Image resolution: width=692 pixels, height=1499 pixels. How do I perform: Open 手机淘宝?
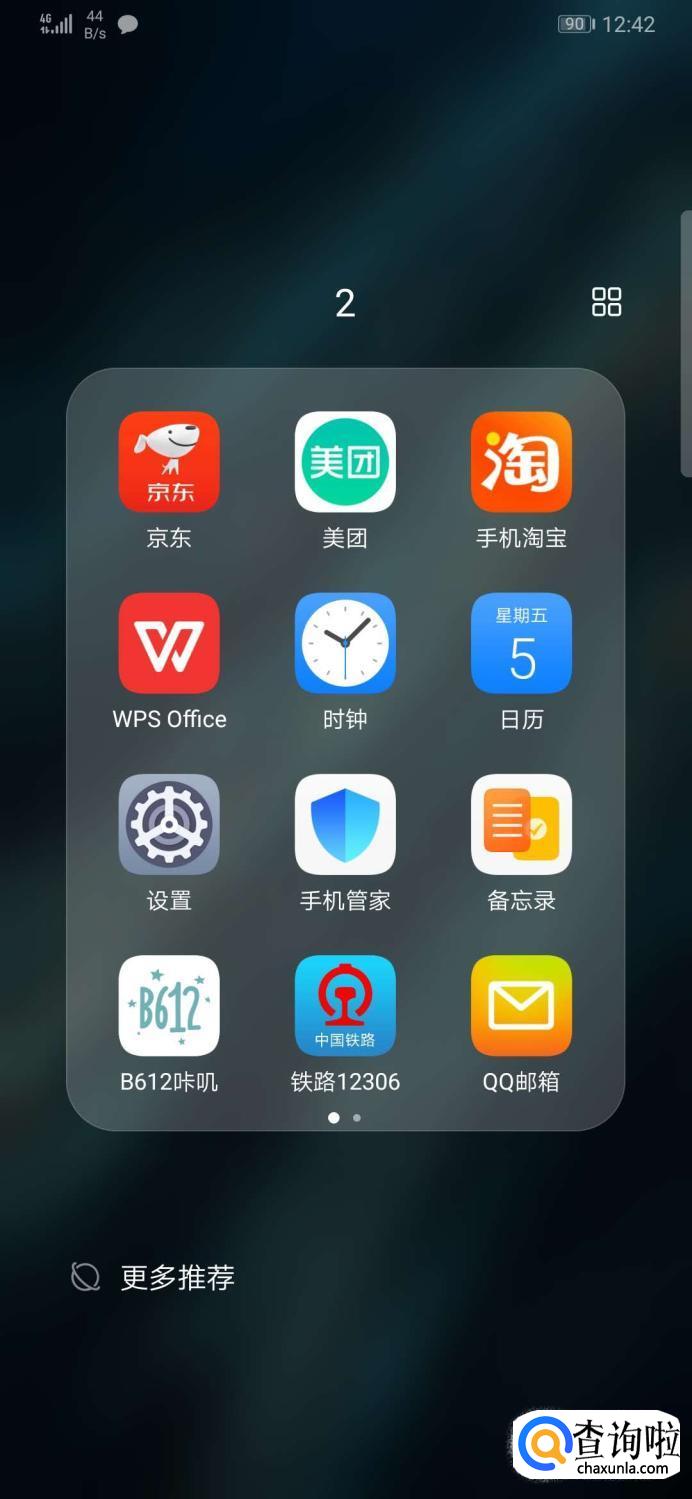521,462
